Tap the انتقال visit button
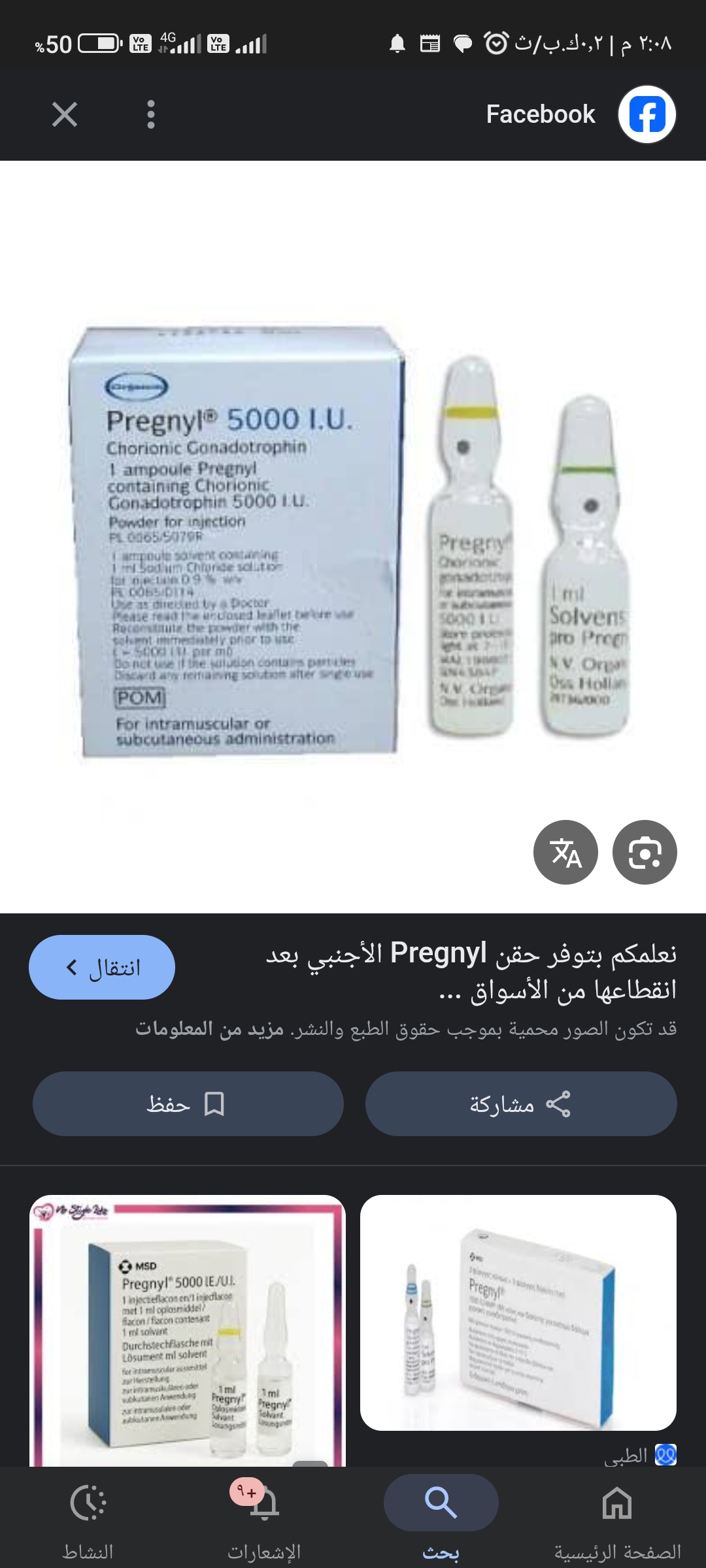This screenshot has height=1568, width=706. coord(102,967)
